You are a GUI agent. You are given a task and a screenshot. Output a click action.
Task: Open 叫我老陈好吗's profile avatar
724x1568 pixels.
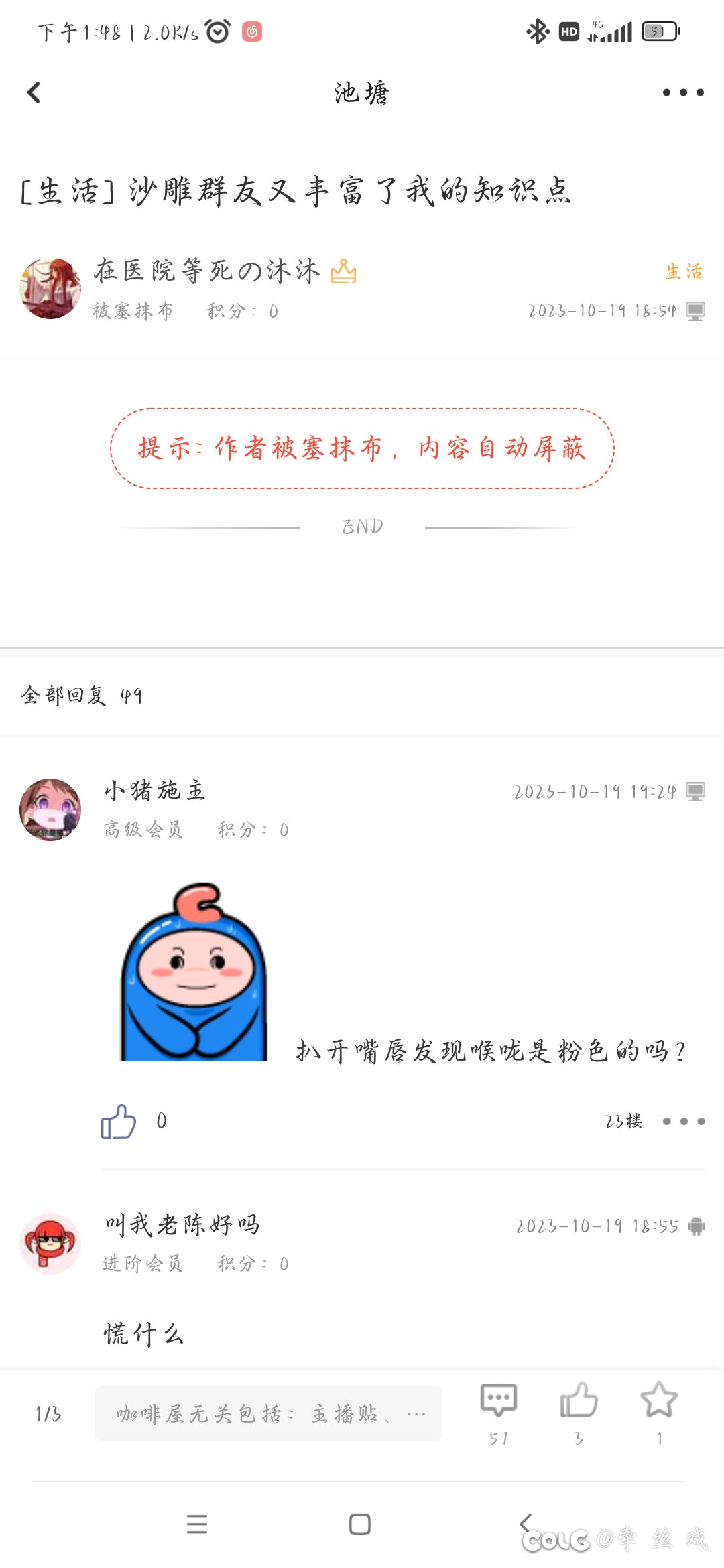click(50, 1243)
